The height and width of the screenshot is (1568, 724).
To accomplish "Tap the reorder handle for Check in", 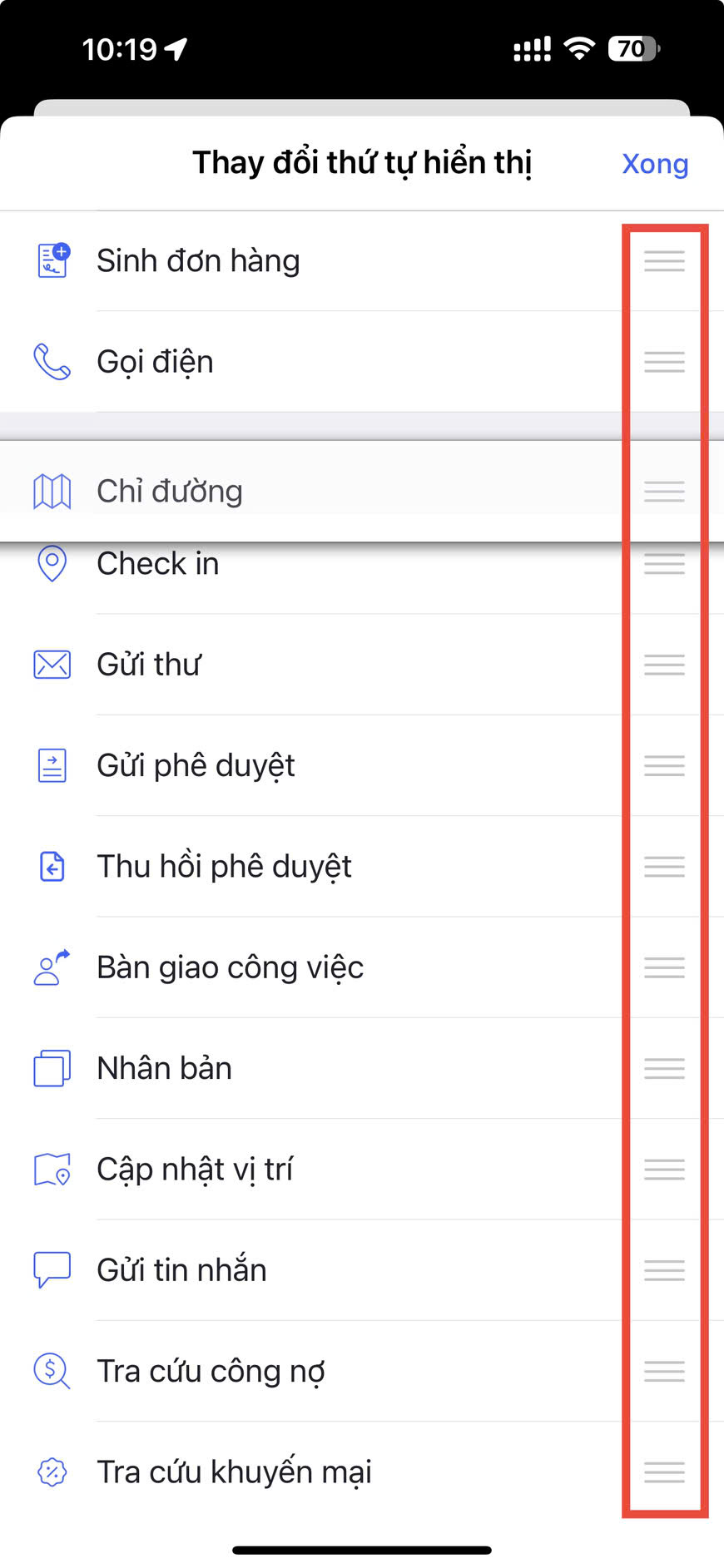I will click(x=664, y=564).
